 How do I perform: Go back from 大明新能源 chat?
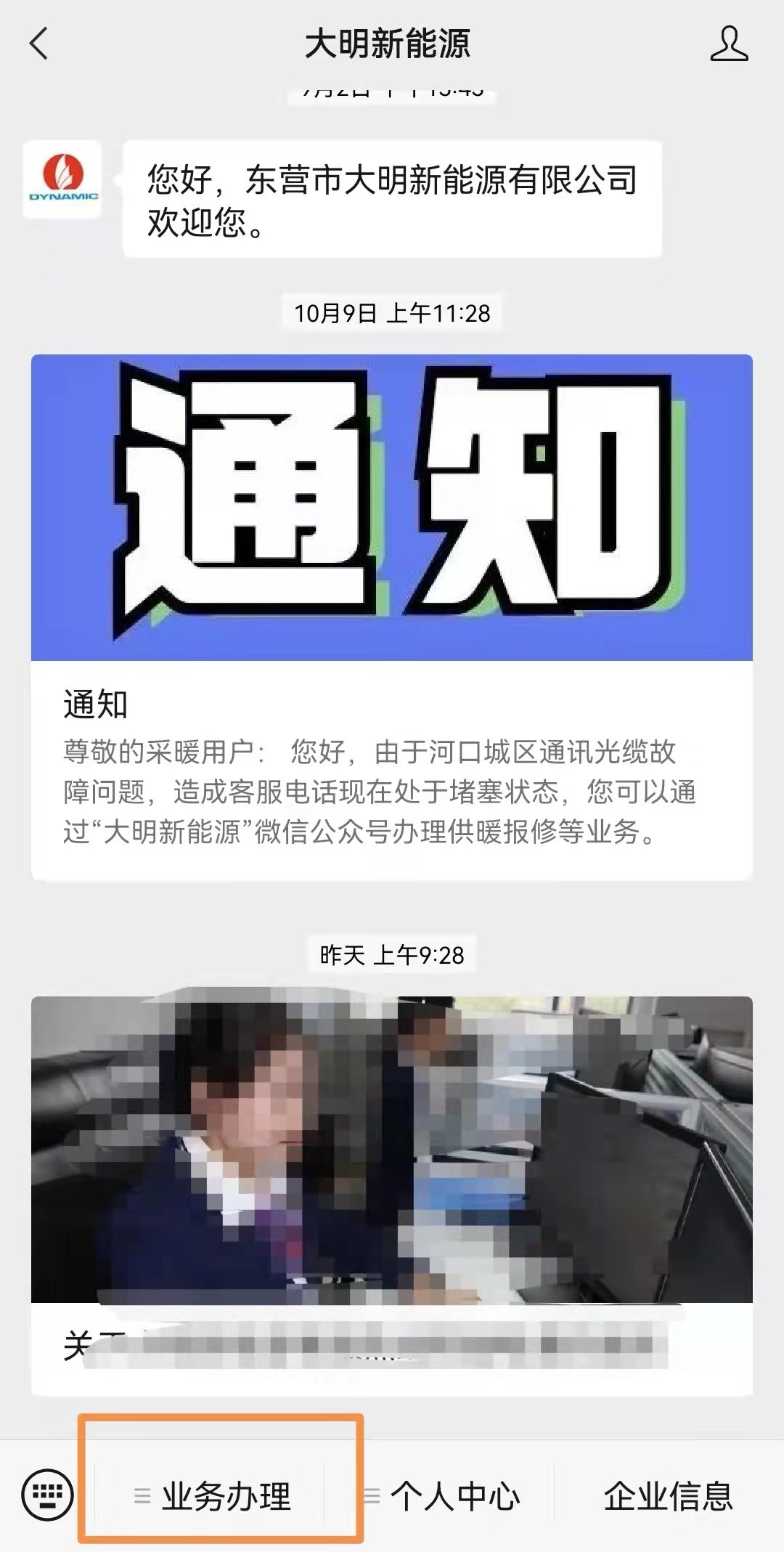click(x=39, y=44)
